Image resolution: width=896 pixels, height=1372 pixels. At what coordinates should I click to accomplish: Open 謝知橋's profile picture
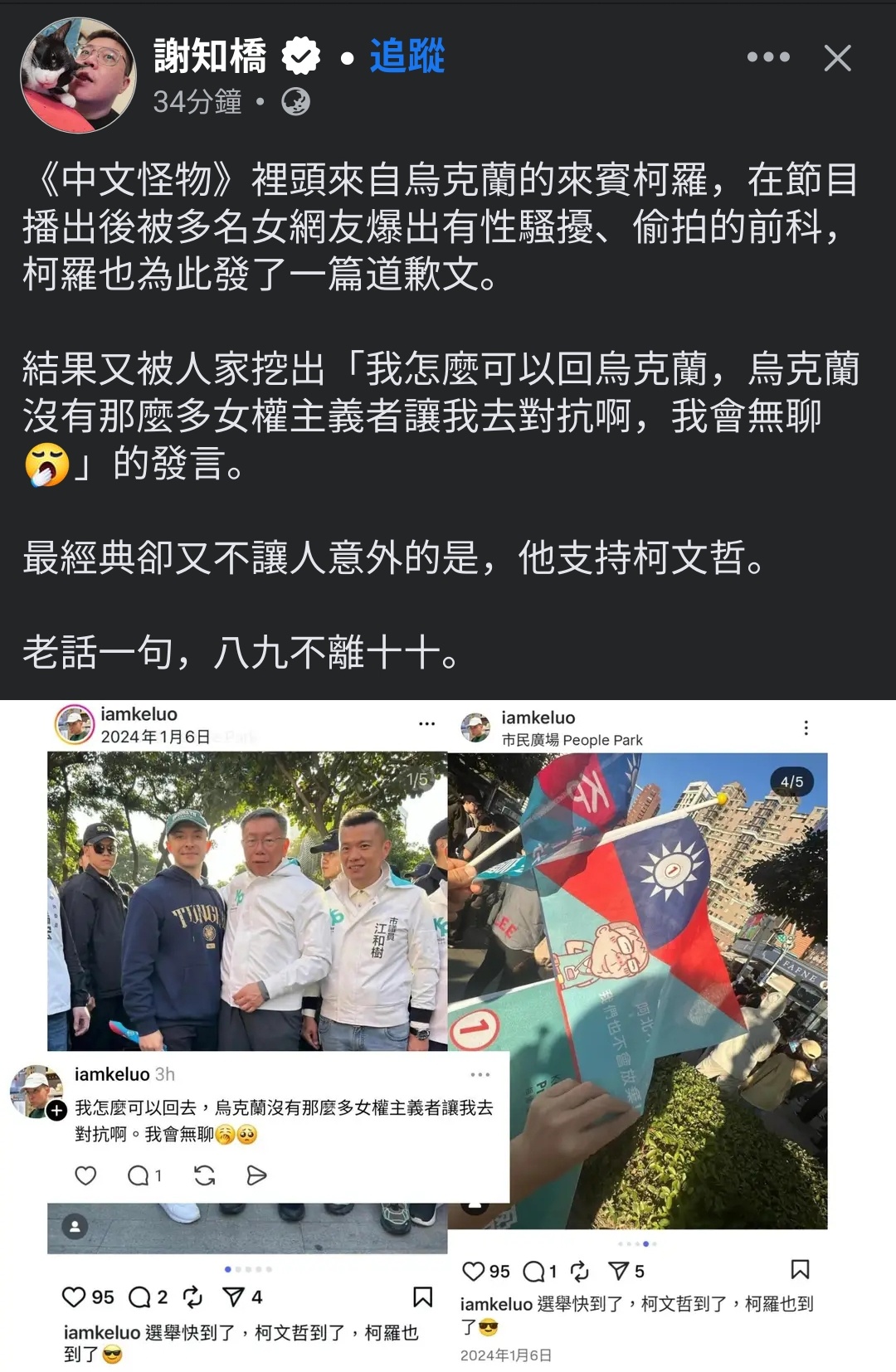[78, 75]
